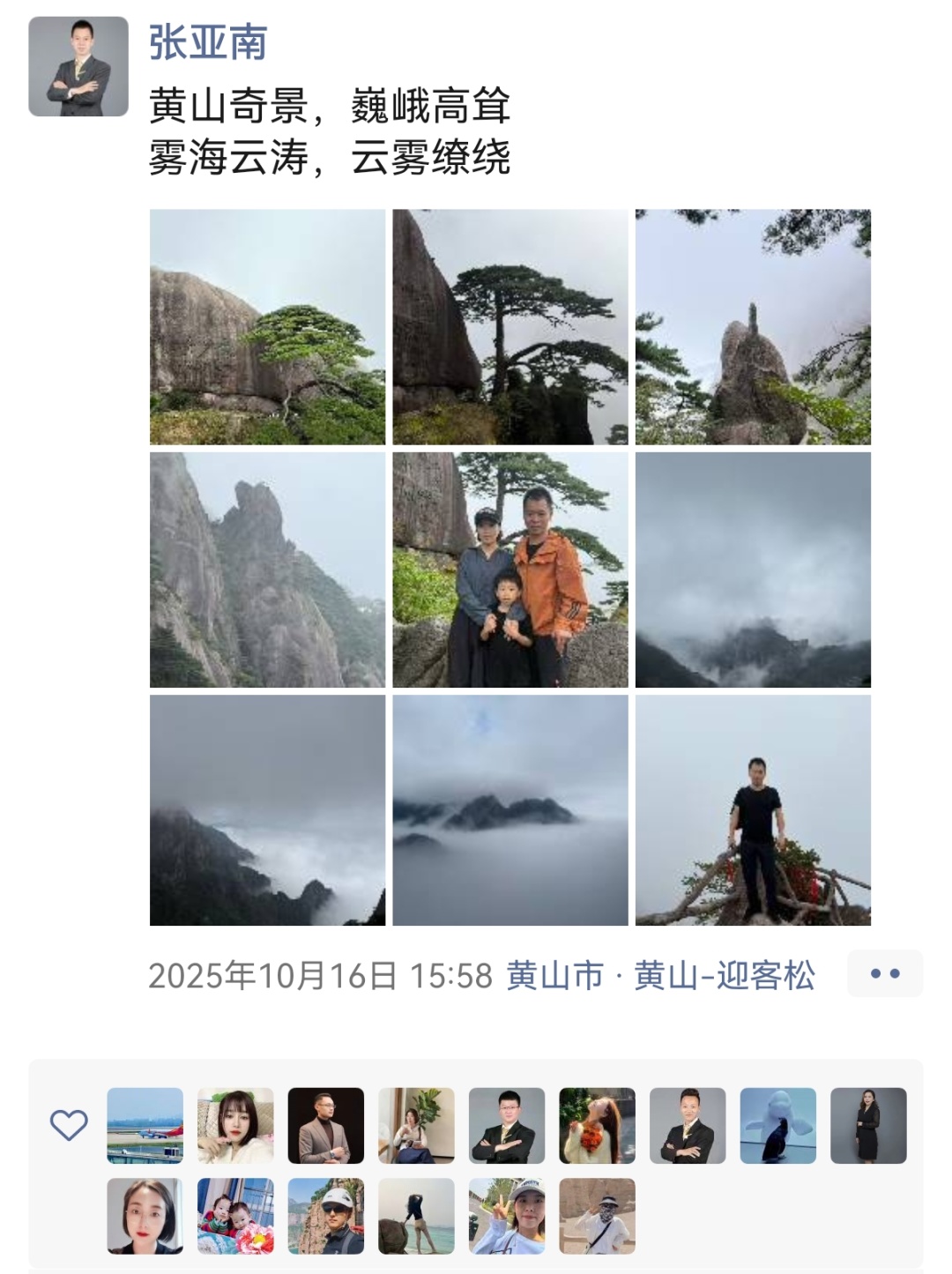Tap the name 张亚南
Image resolution: width=952 pixels, height=1274 pixels.
(208, 41)
